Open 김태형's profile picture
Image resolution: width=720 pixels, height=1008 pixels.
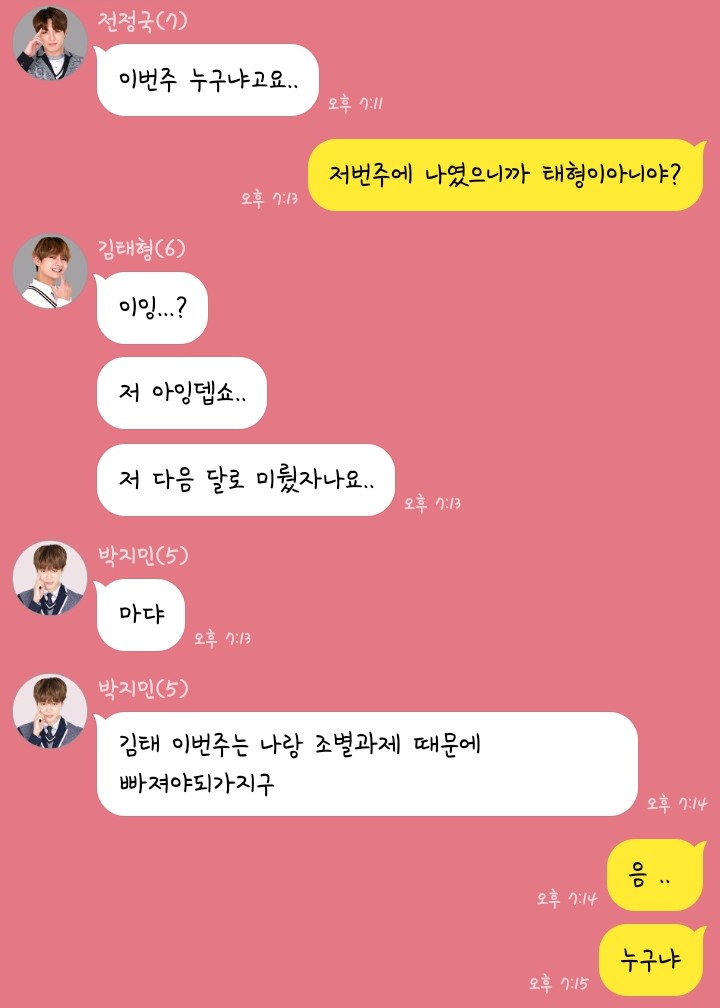click(x=49, y=271)
